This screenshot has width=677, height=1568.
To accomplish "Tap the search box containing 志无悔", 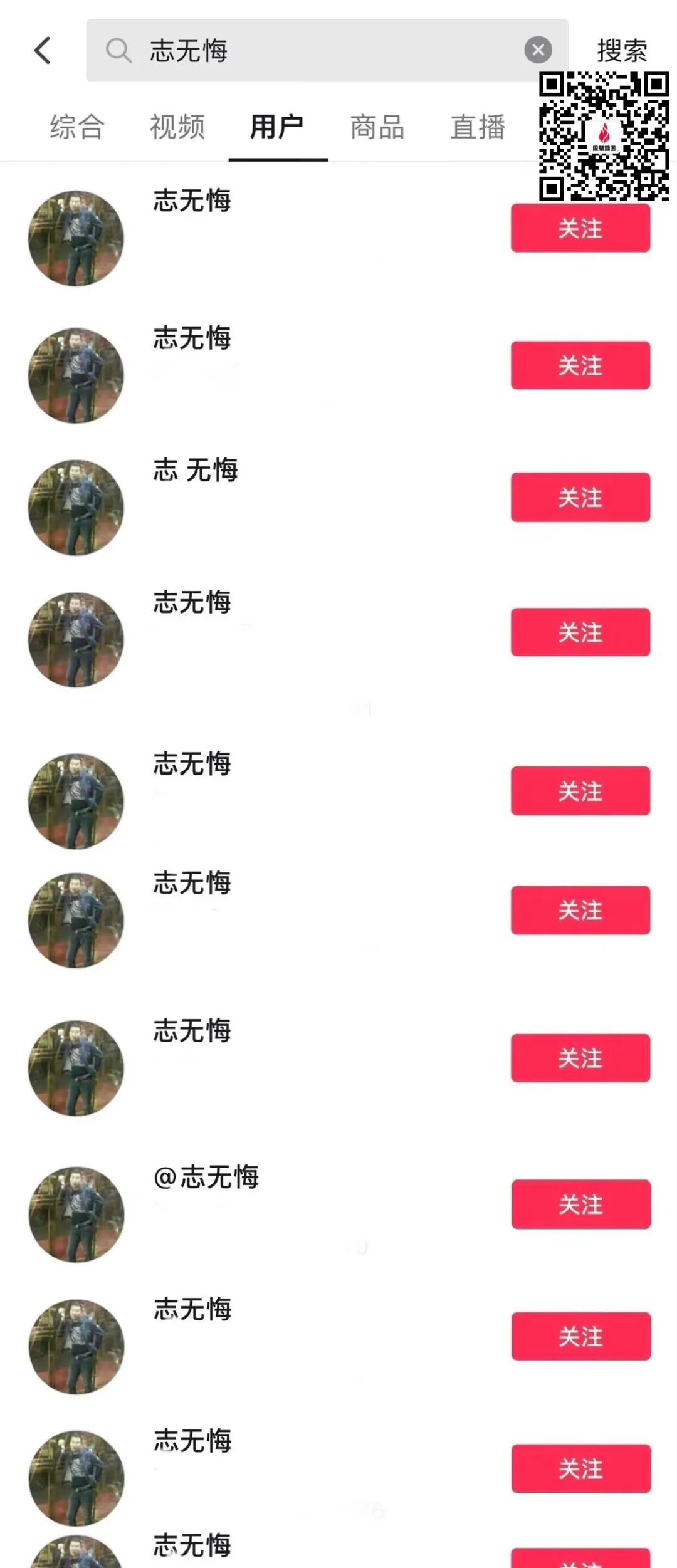I will click(313, 51).
